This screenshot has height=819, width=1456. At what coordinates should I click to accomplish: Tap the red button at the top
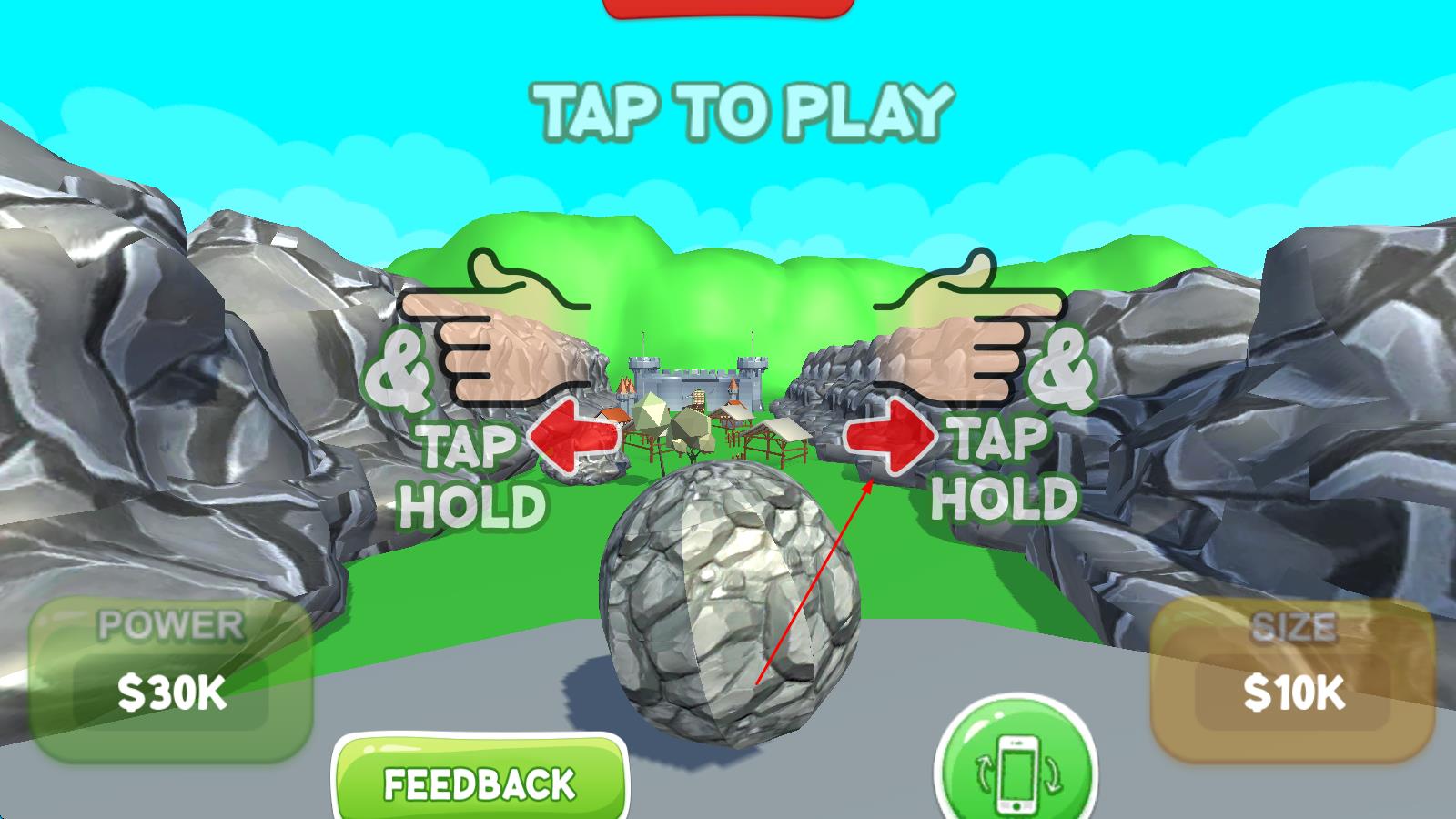(728, 7)
